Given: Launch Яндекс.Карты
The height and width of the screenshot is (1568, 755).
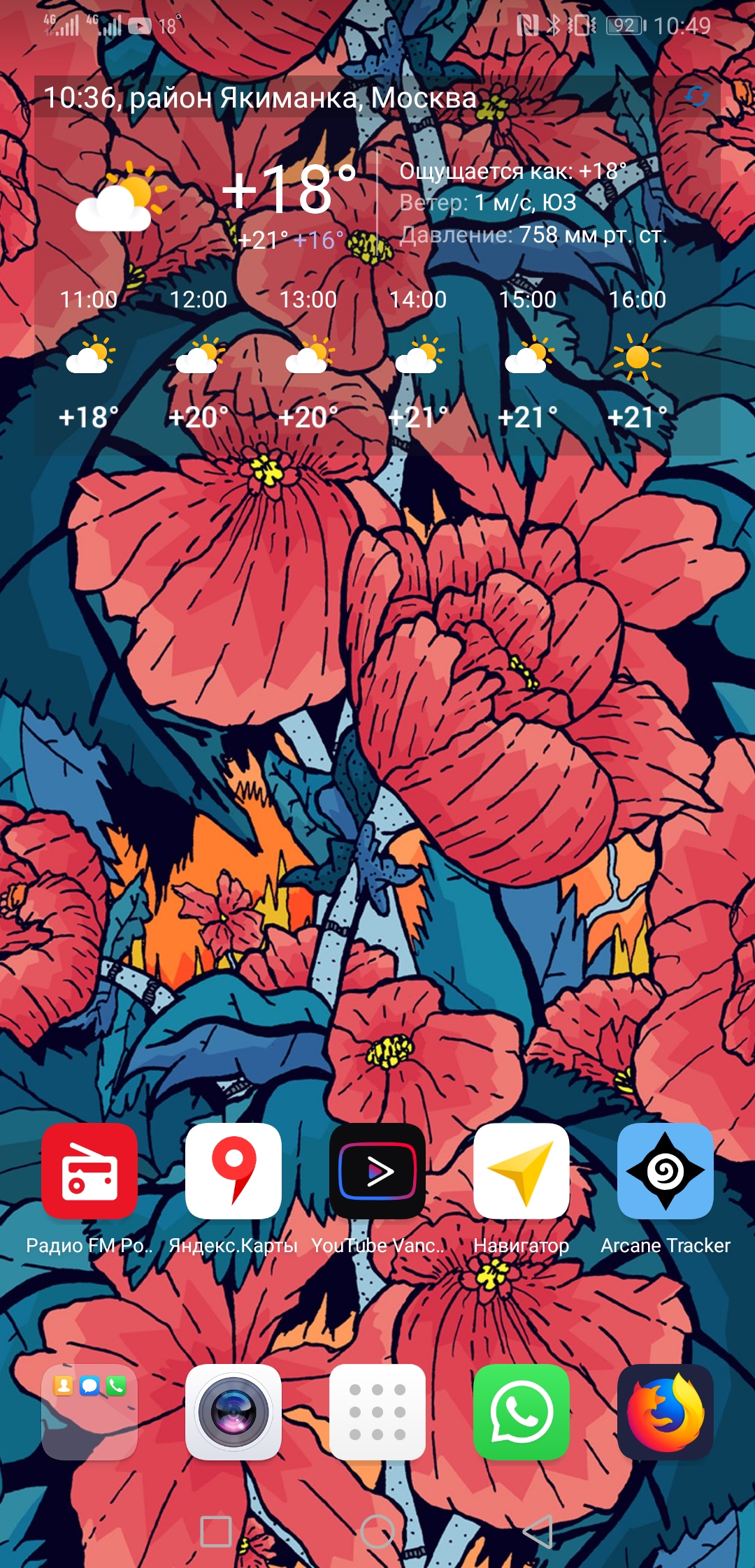Looking at the screenshot, I should pyautogui.click(x=233, y=1171).
